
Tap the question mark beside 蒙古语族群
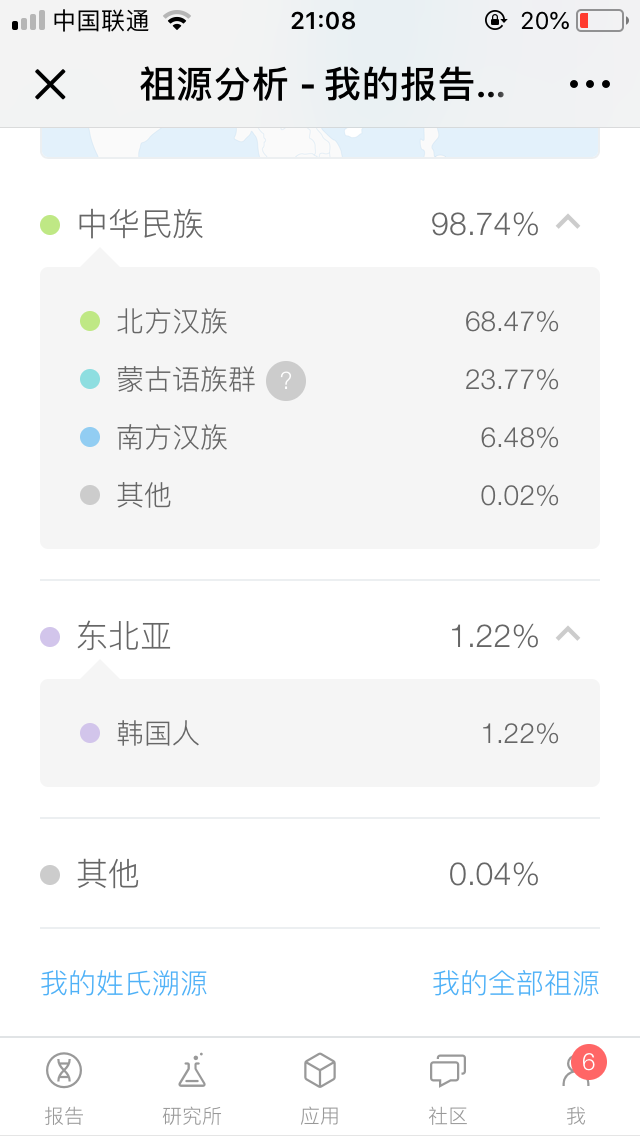(x=286, y=380)
